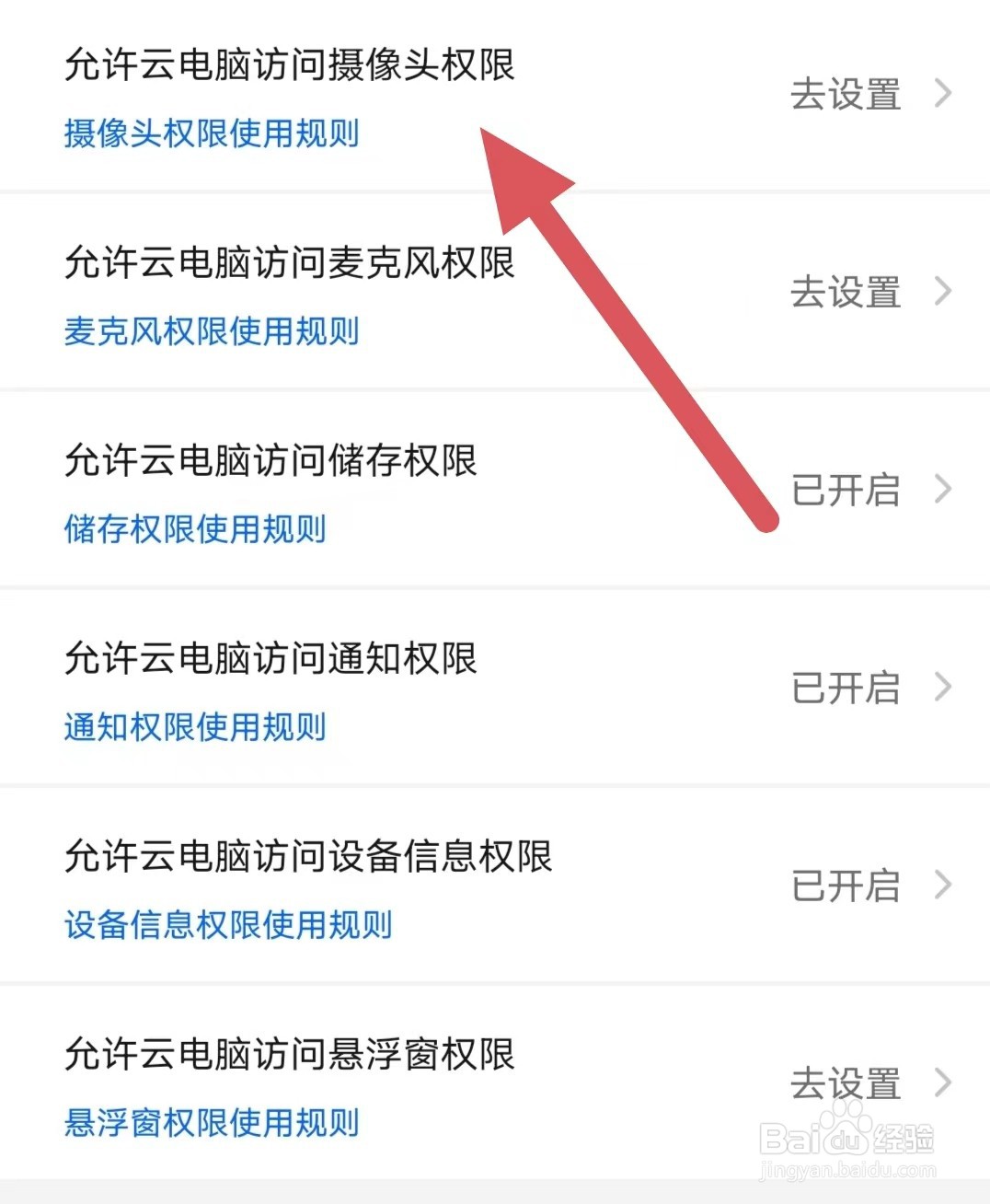Click the chevron arrow beside device info permission row

[944, 886]
